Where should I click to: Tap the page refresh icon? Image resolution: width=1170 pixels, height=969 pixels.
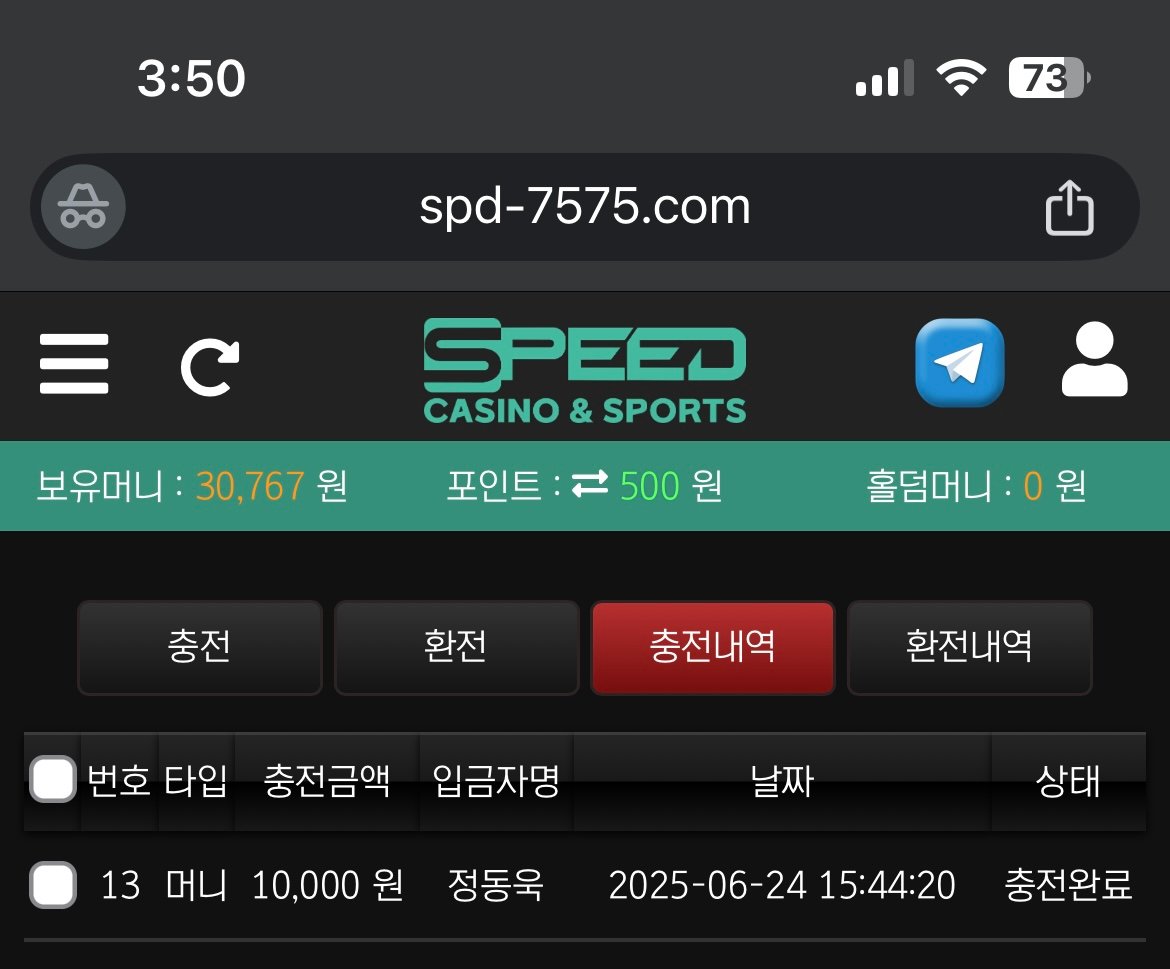[209, 367]
